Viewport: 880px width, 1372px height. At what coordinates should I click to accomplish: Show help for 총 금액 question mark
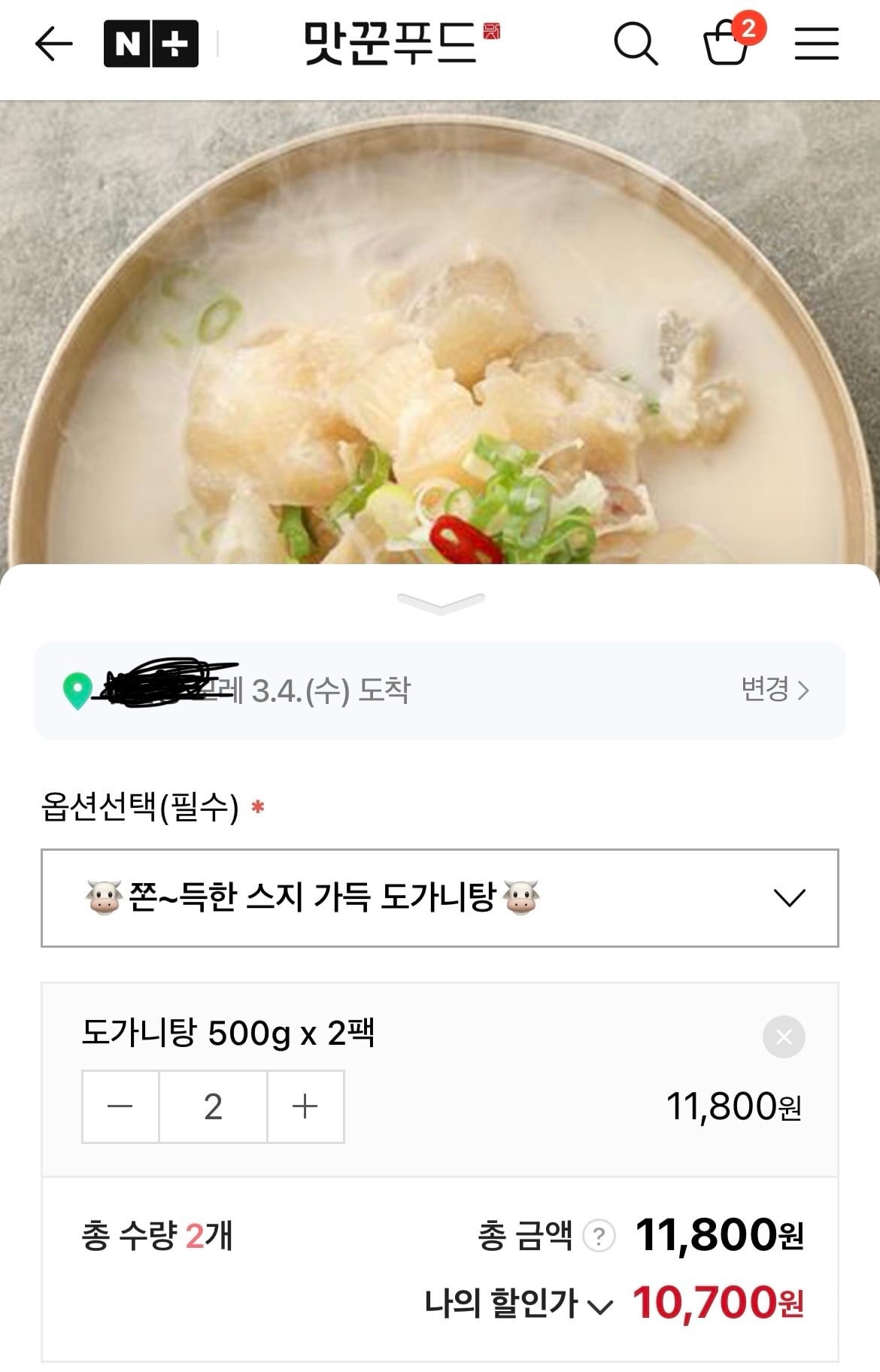(x=599, y=1236)
